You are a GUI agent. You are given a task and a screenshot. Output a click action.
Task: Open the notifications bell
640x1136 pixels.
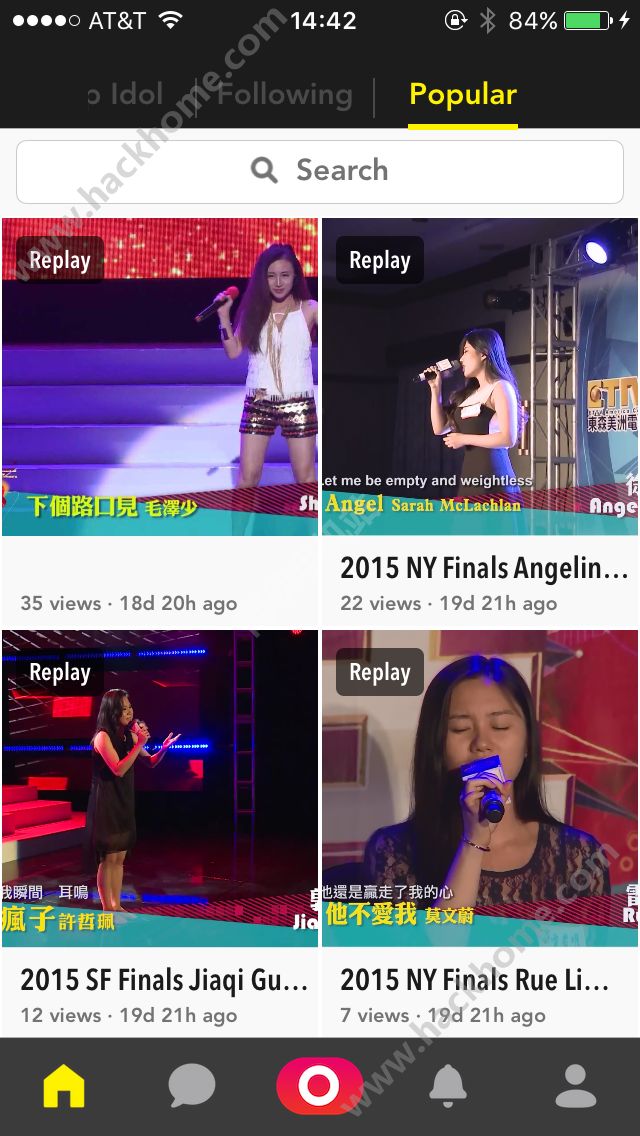point(448,1086)
